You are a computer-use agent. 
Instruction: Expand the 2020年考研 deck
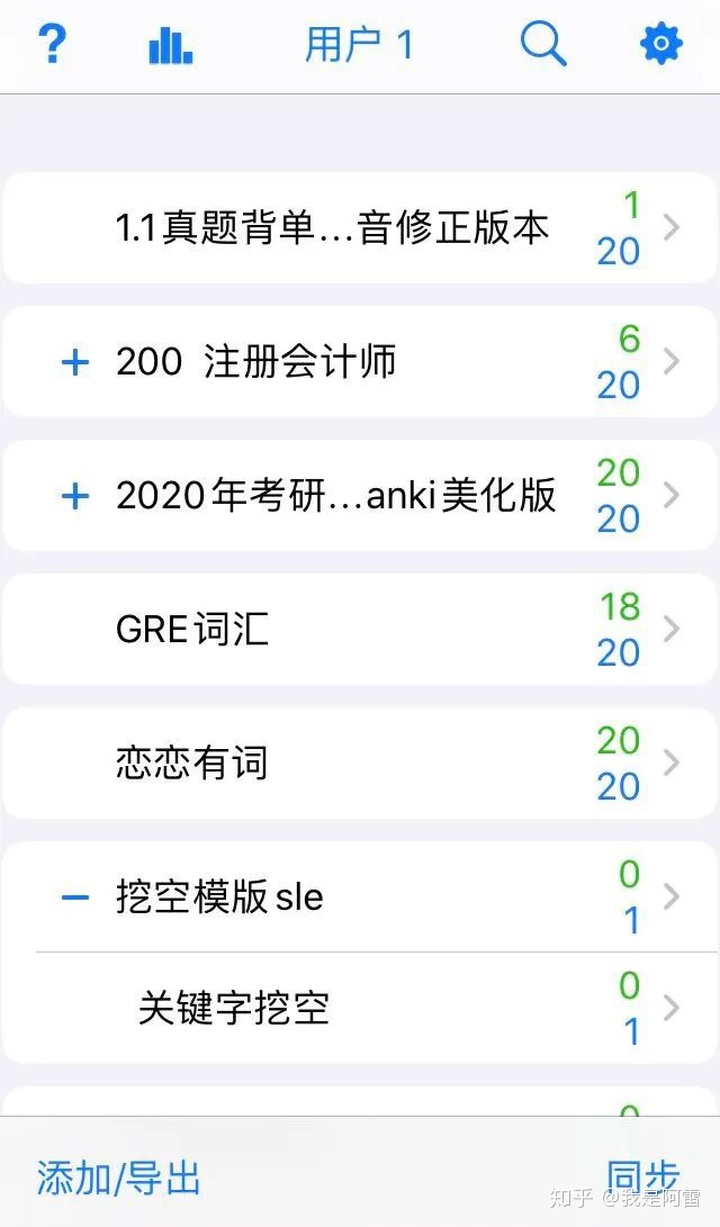pyautogui.click(x=75, y=496)
